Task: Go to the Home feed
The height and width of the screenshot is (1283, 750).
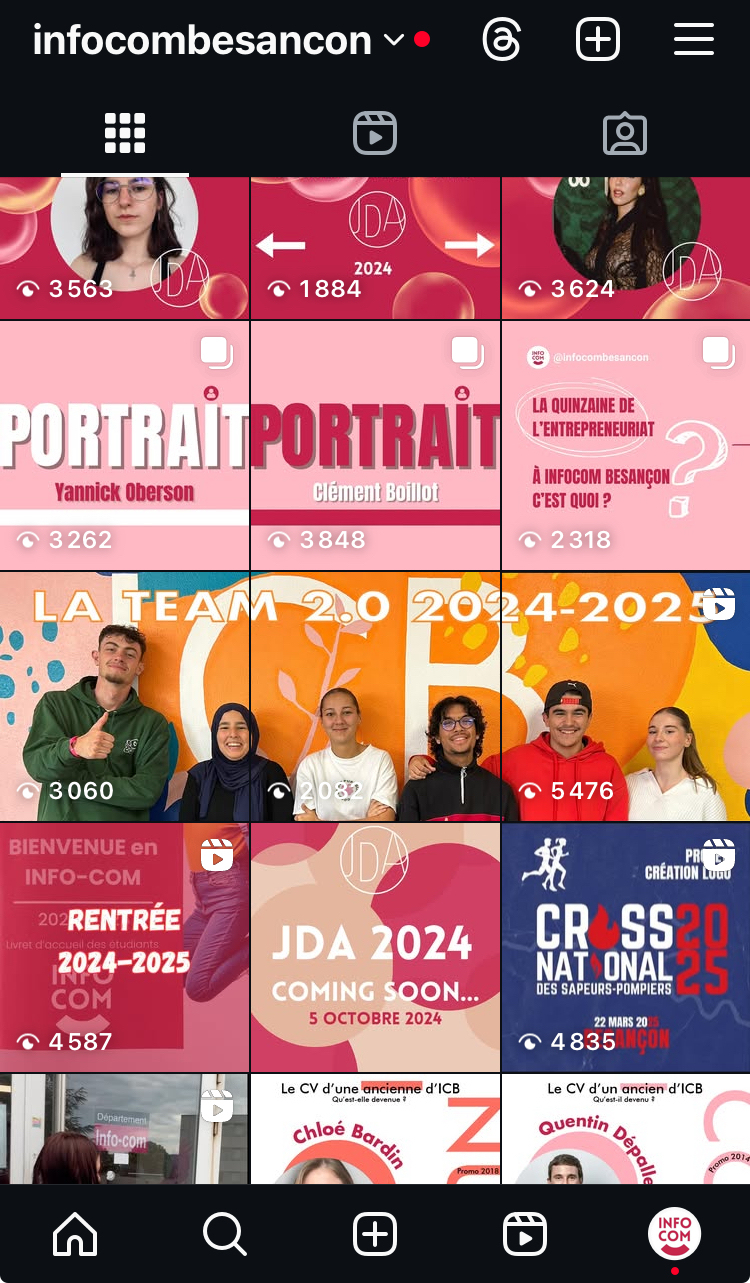Action: 75,1235
